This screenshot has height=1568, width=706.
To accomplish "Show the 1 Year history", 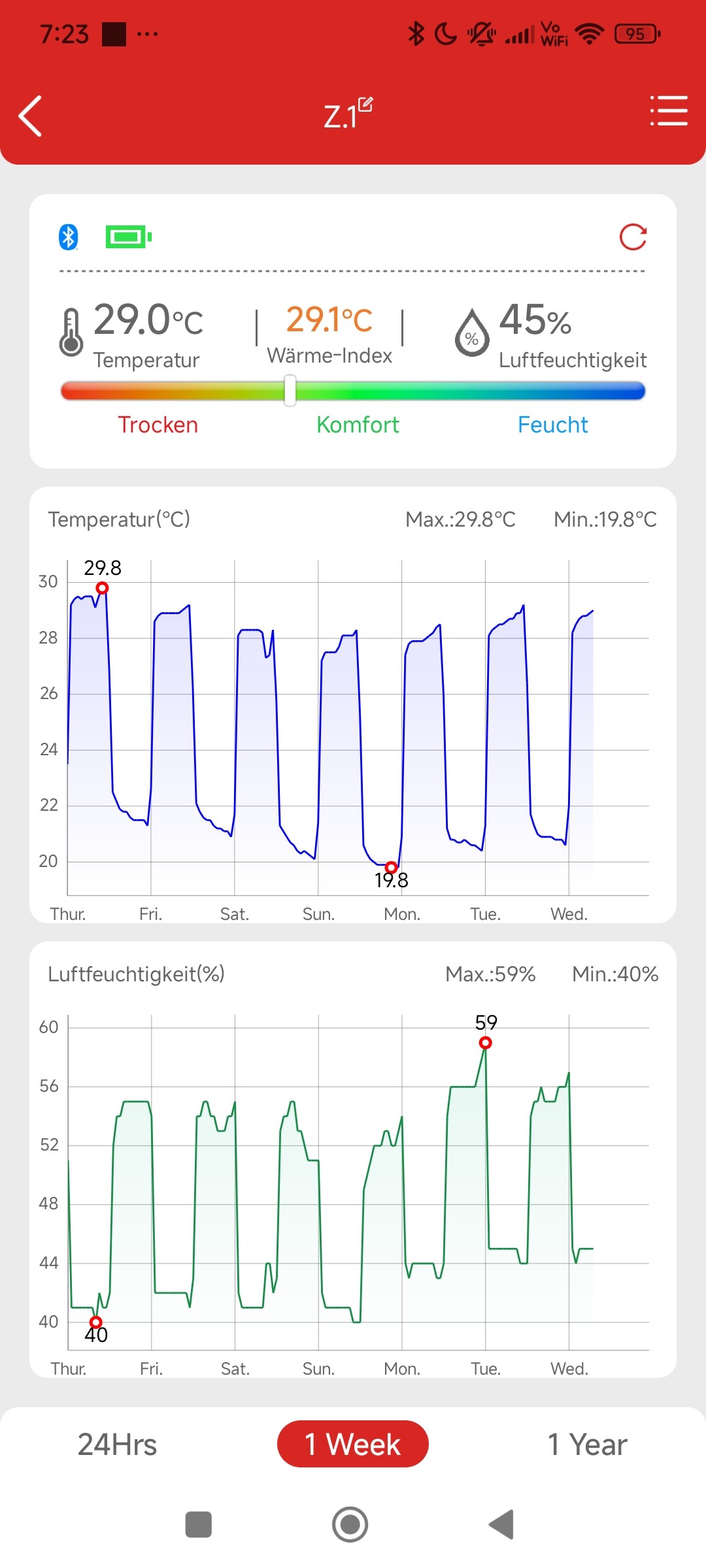I will (x=587, y=1445).
